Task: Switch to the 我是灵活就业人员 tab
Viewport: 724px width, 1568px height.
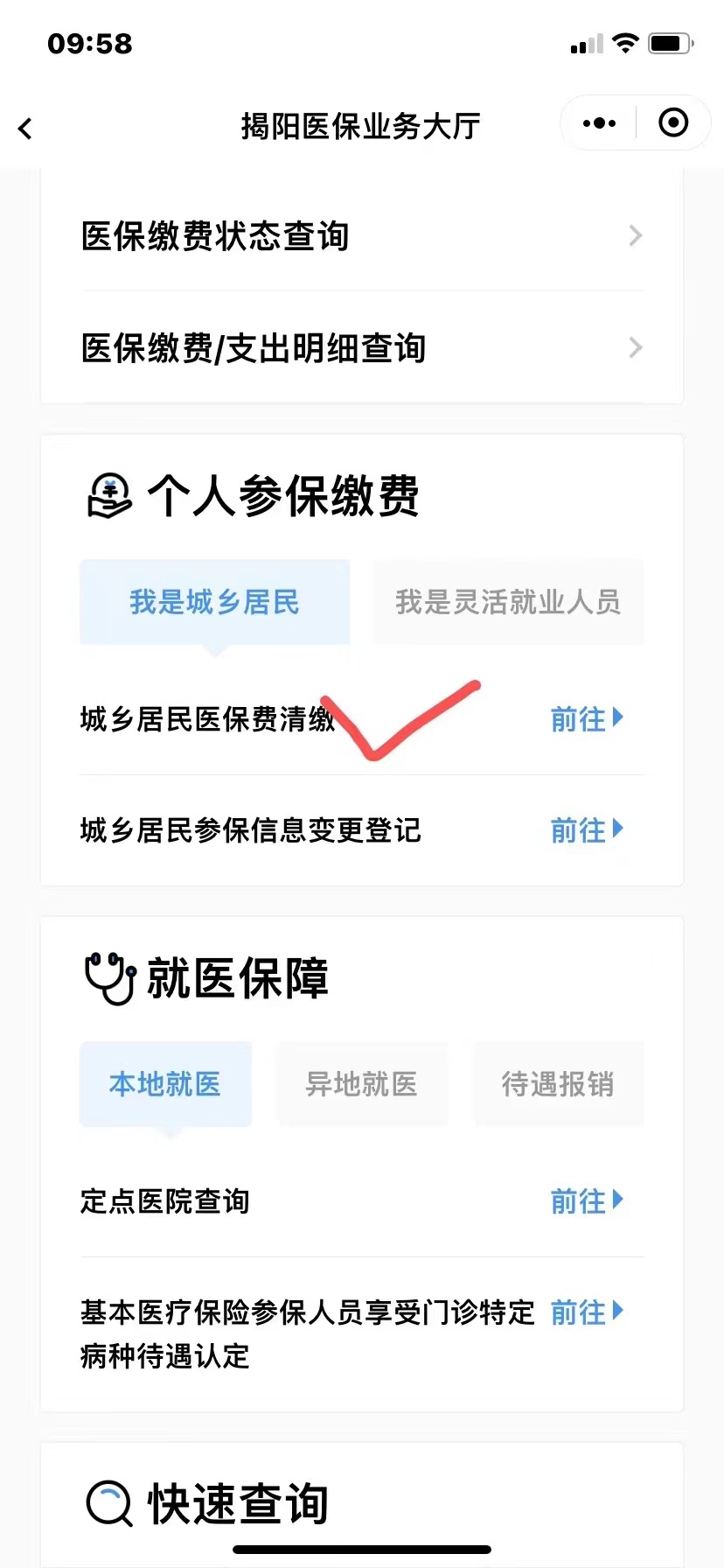Action: tap(508, 602)
